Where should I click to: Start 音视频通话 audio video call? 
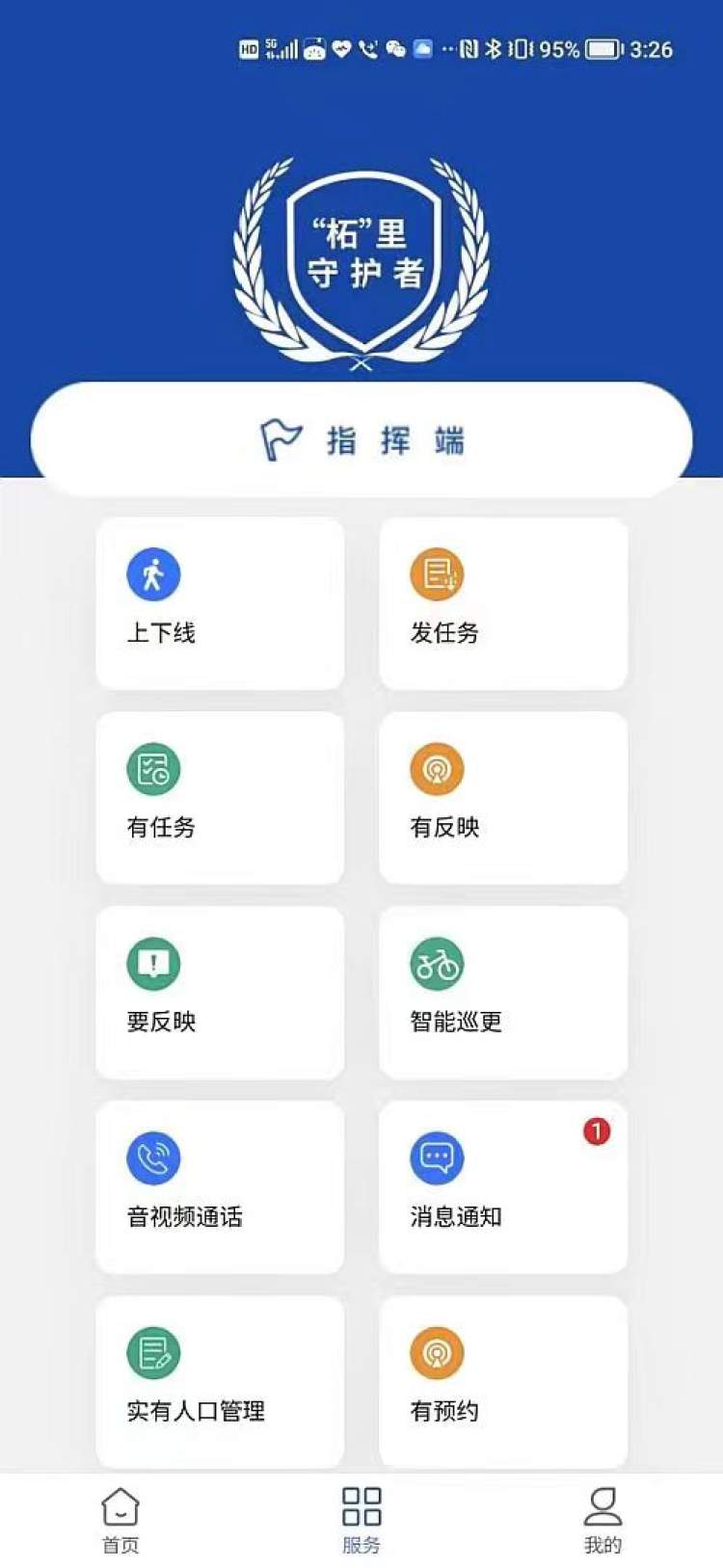[220, 1187]
